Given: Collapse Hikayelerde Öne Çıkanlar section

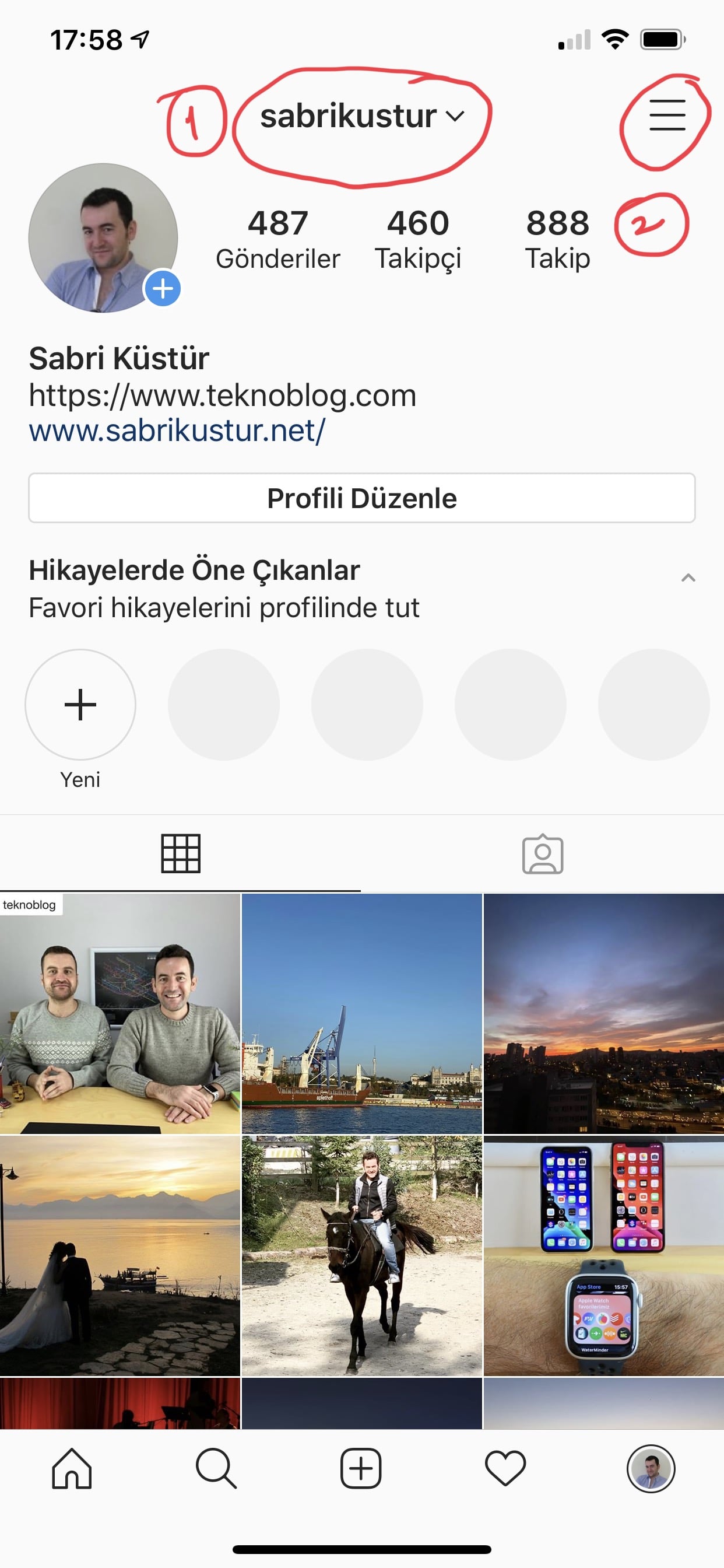Looking at the screenshot, I should coord(687,577).
